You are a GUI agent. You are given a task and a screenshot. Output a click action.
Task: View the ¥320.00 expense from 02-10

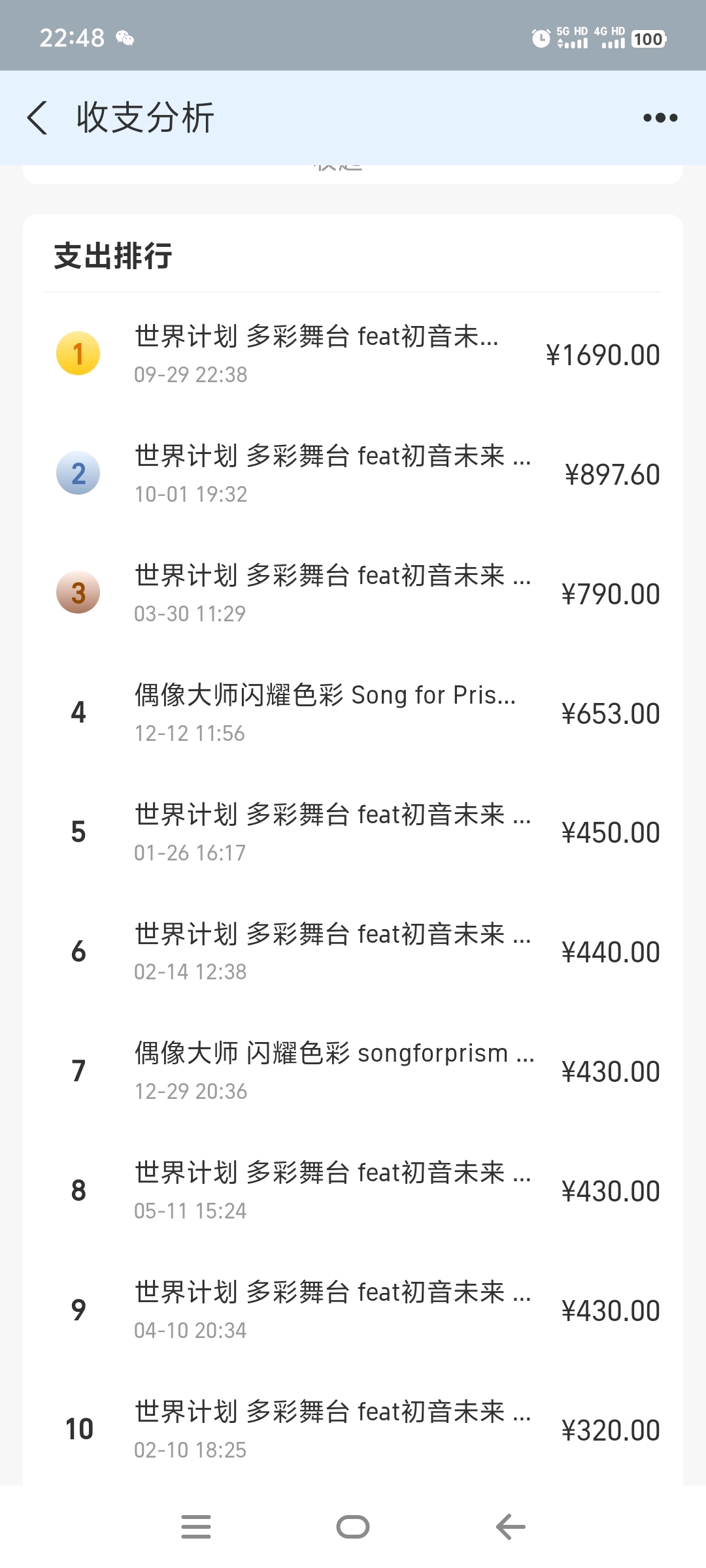pos(353,1429)
